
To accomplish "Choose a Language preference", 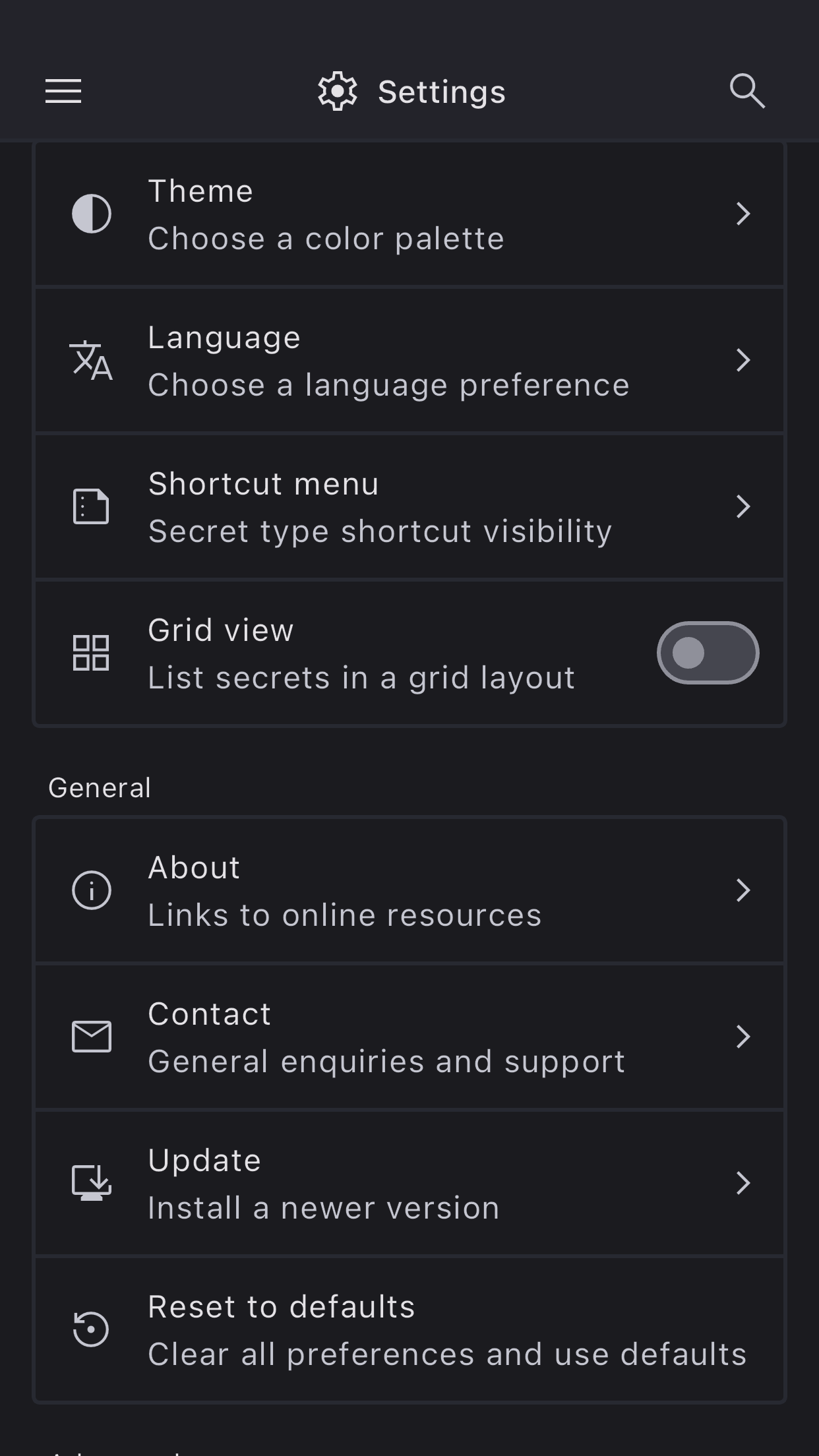I will click(x=409, y=361).
